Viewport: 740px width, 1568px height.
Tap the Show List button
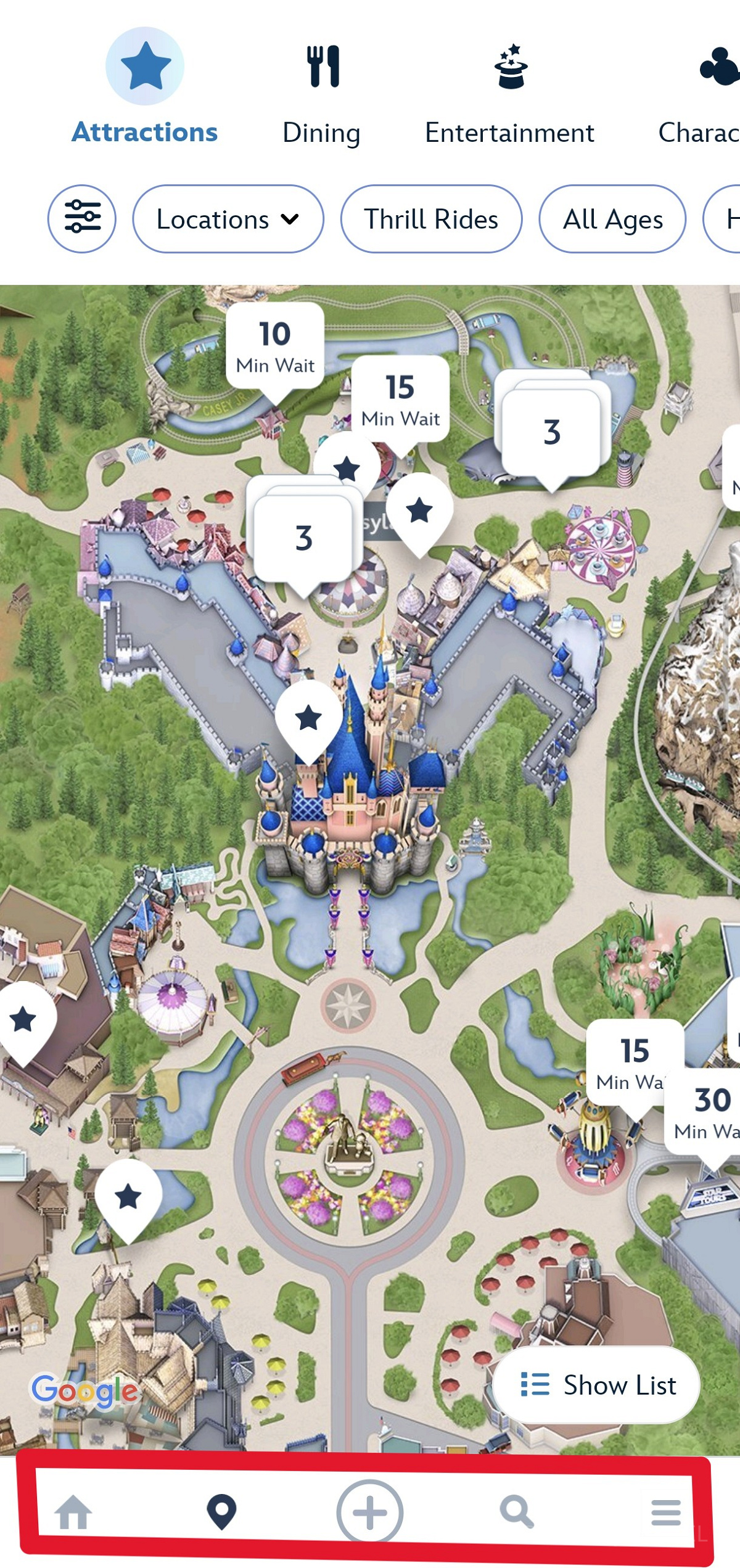click(x=596, y=1385)
